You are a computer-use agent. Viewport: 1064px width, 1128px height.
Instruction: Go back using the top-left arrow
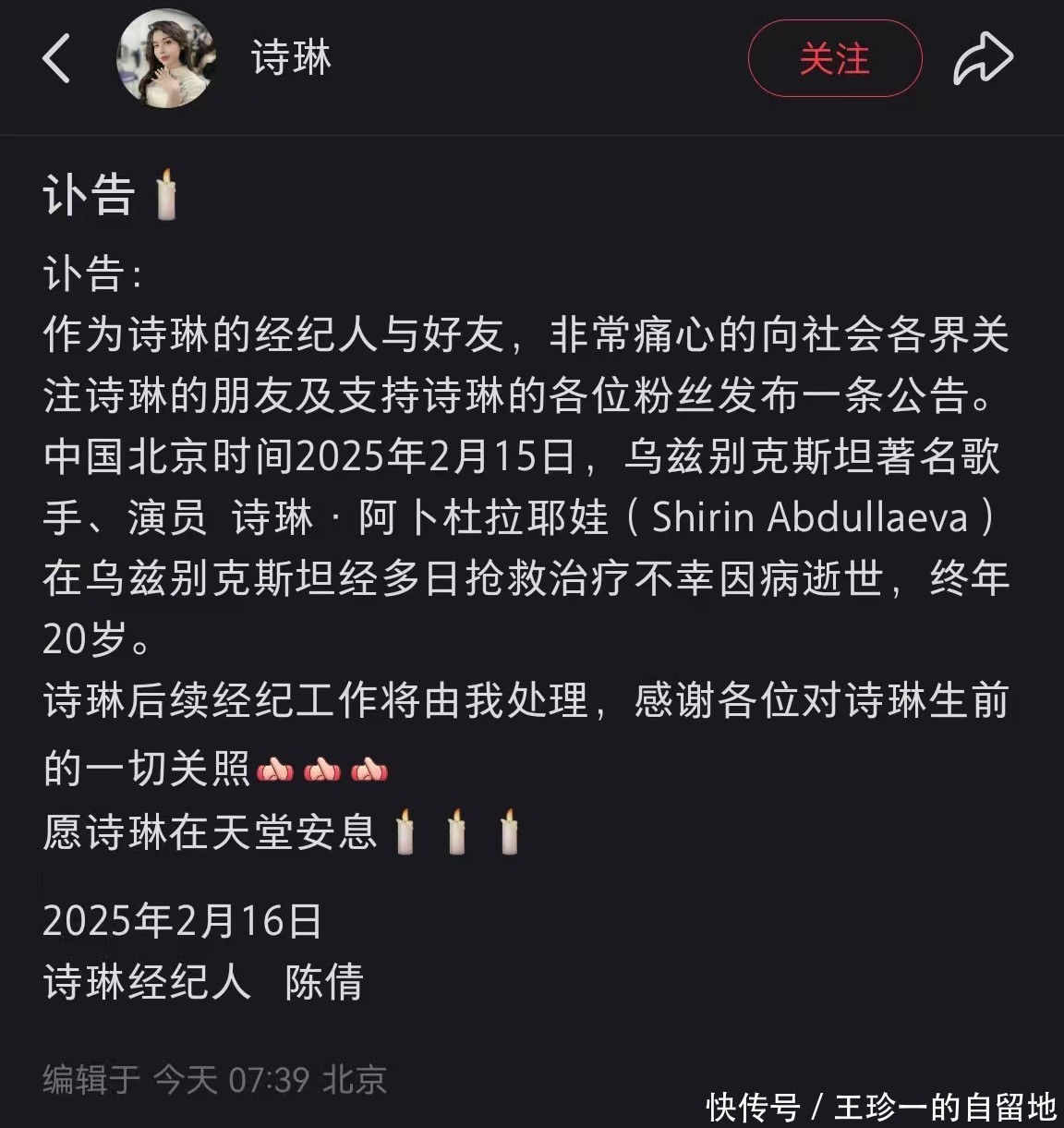pos(57,59)
